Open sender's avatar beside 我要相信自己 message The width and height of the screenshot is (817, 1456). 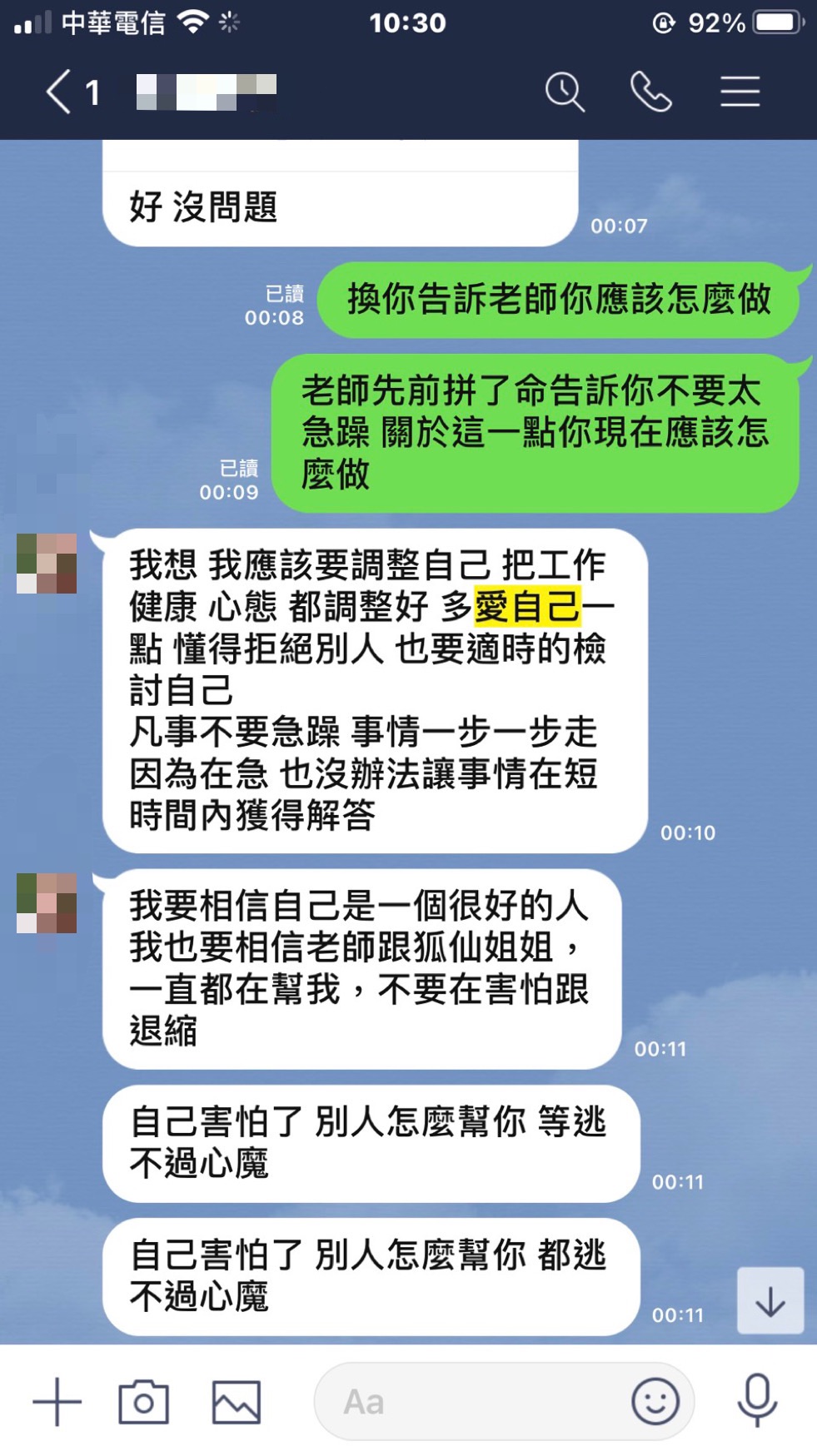coord(47,903)
